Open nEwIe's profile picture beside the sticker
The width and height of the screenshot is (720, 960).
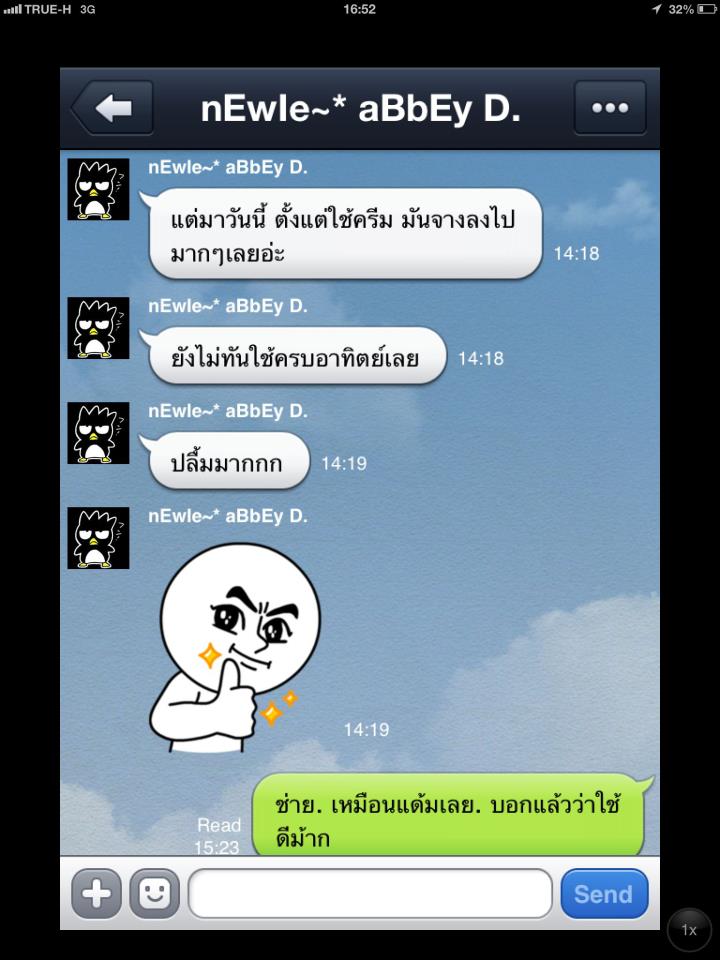click(98, 538)
